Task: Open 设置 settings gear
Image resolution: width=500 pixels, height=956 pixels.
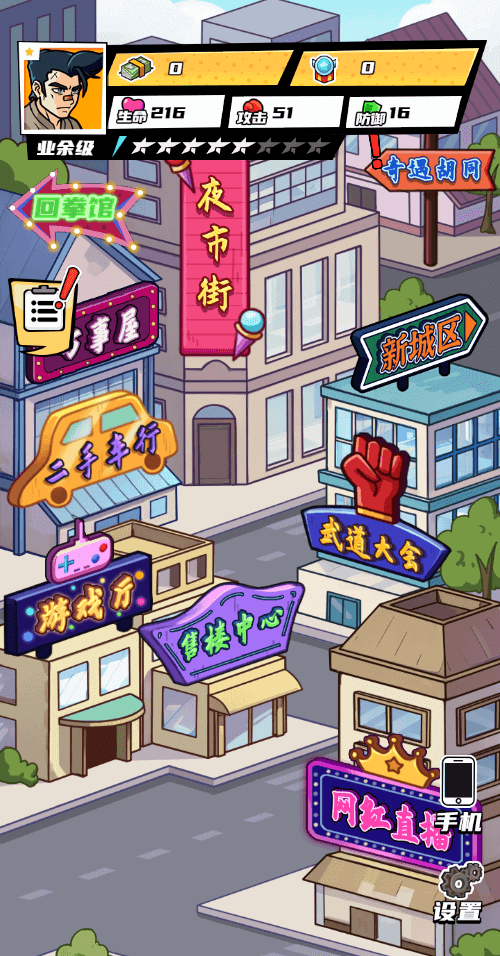Action: (x=459, y=891)
